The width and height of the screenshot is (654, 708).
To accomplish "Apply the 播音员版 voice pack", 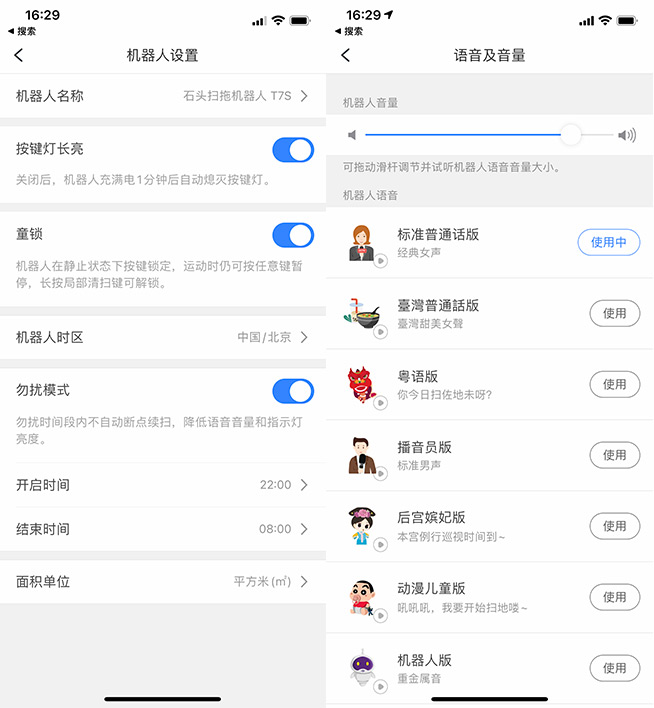I will pos(614,455).
